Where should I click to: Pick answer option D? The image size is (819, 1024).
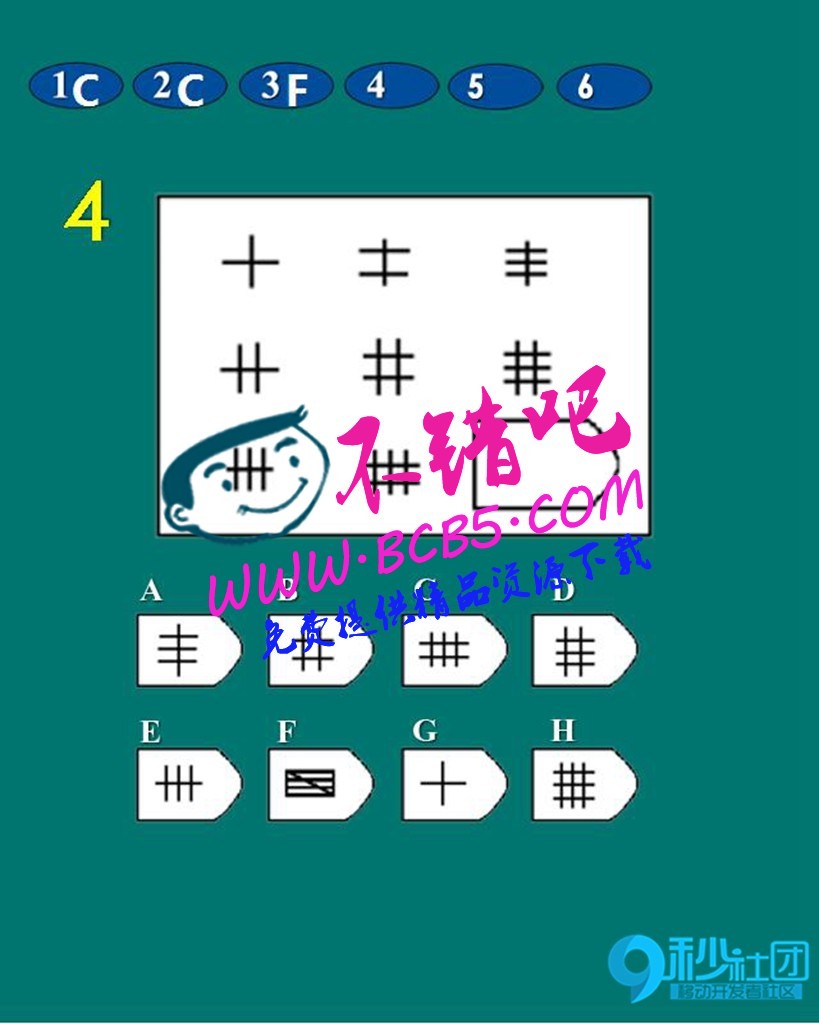pos(582,651)
